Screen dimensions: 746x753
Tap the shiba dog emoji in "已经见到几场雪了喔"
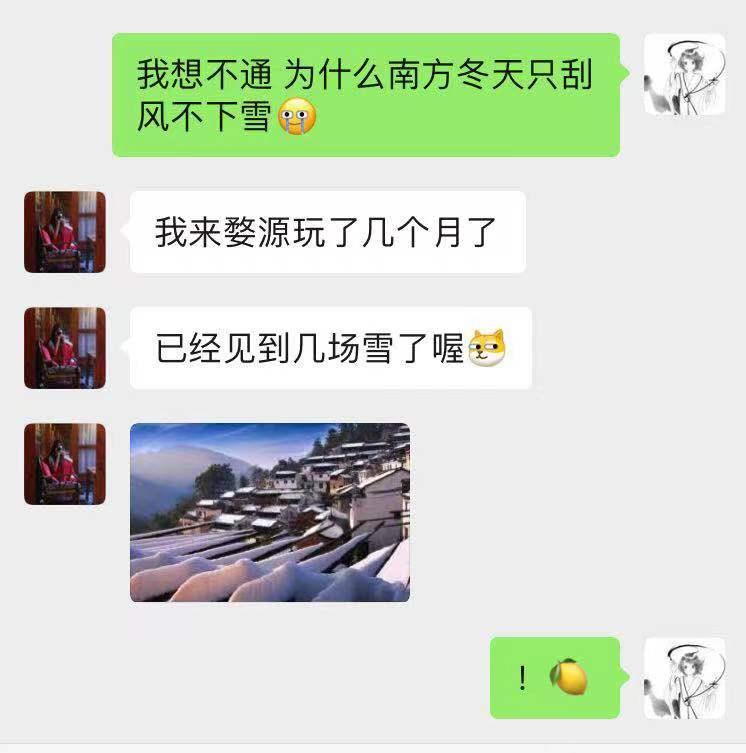[487, 348]
